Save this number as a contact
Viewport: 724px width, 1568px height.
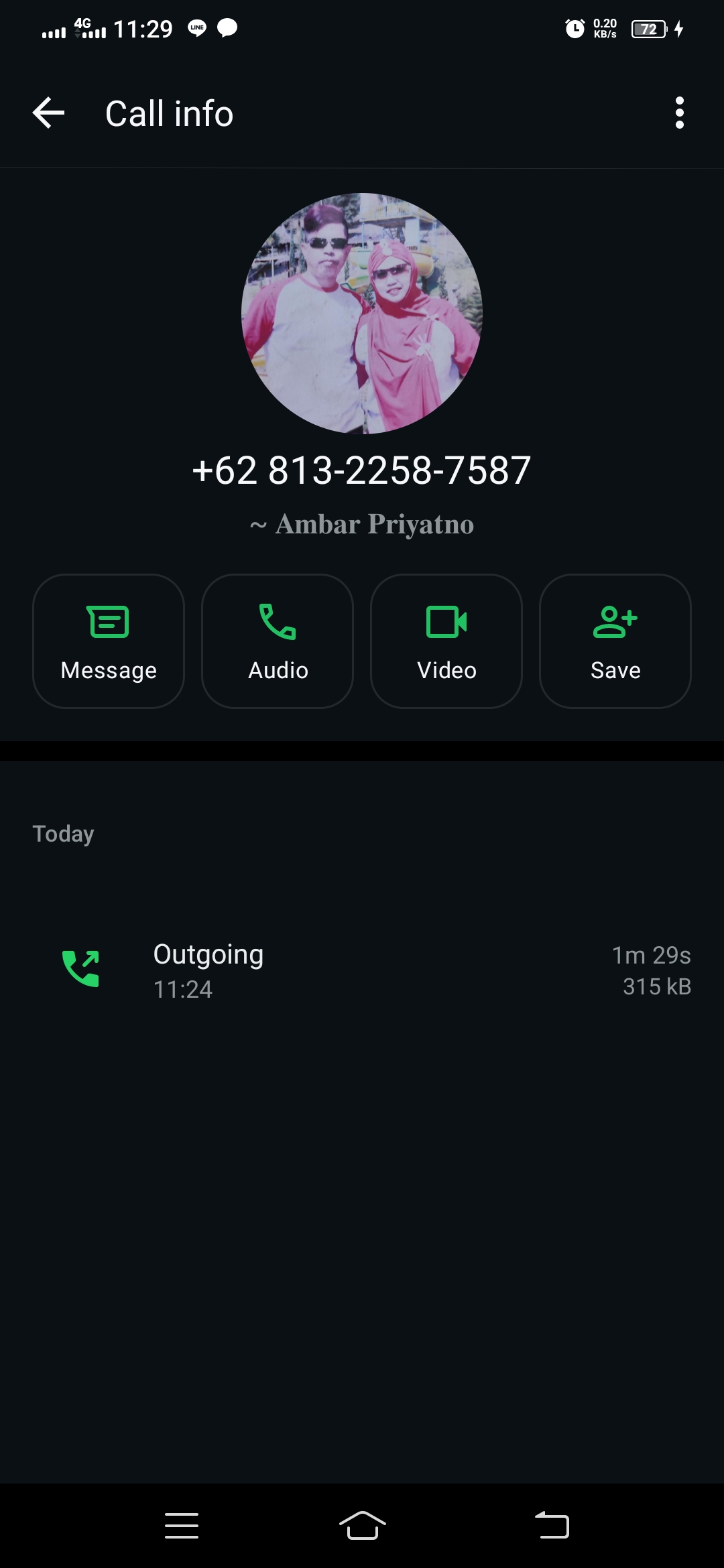(615, 641)
